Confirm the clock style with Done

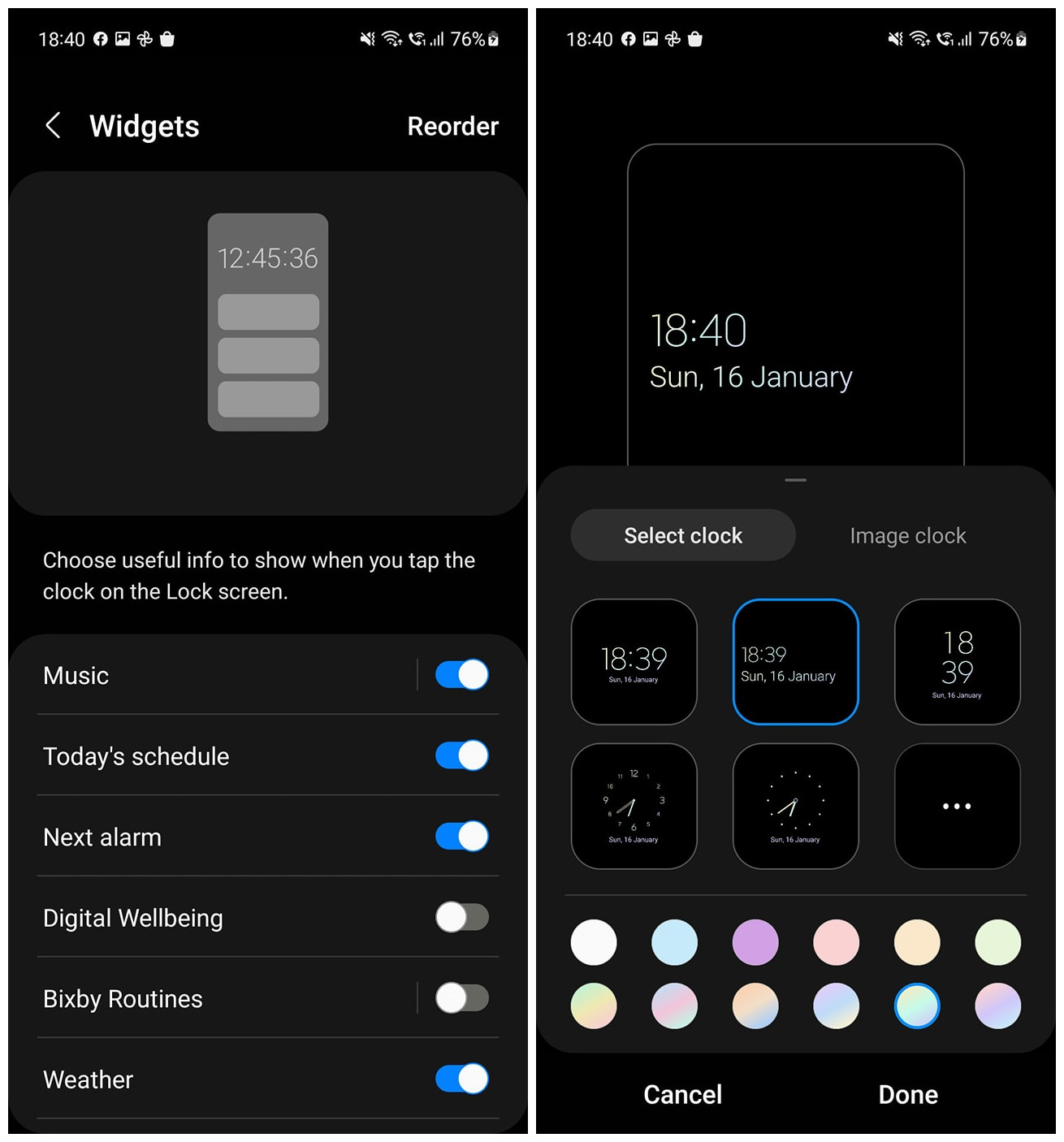tap(907, 1095)
